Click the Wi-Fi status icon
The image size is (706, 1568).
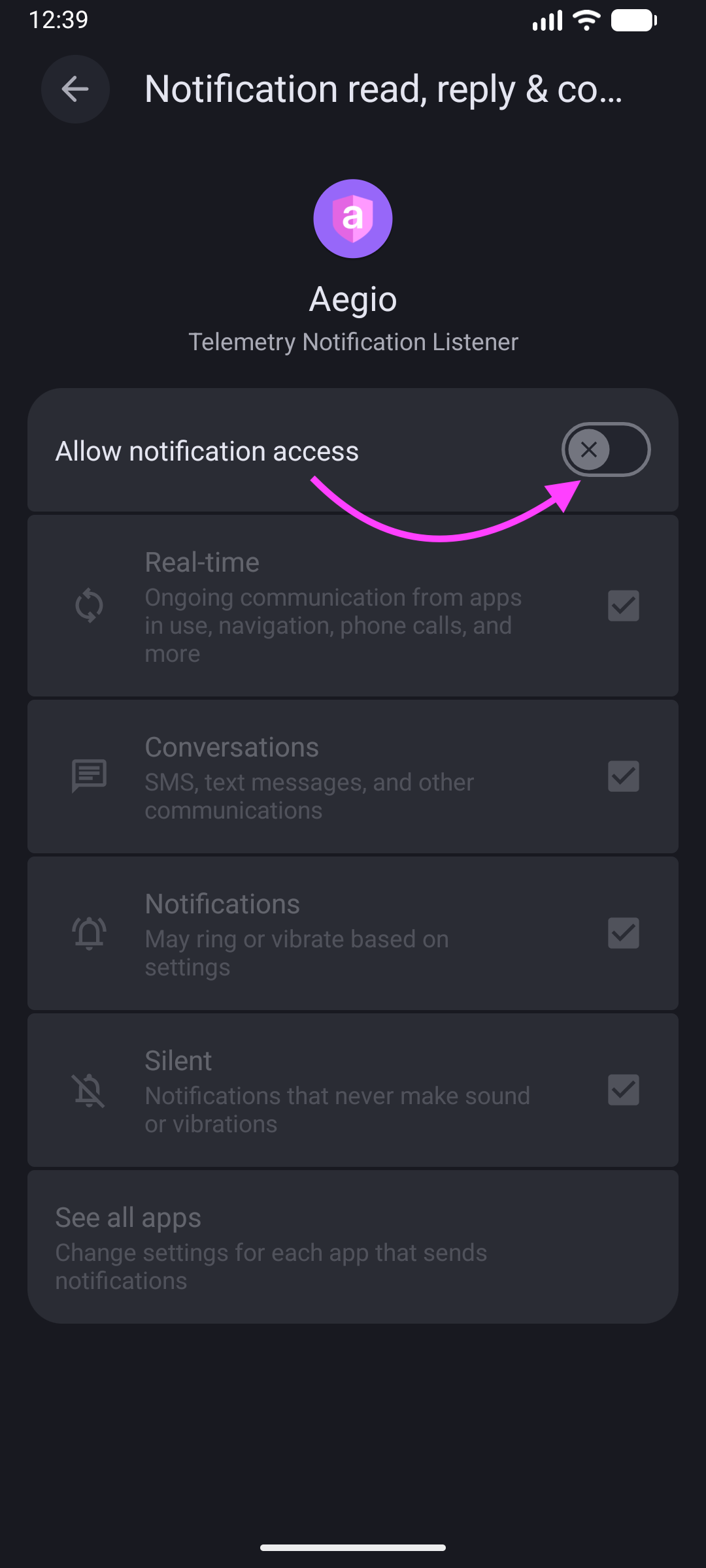(585, 20)
